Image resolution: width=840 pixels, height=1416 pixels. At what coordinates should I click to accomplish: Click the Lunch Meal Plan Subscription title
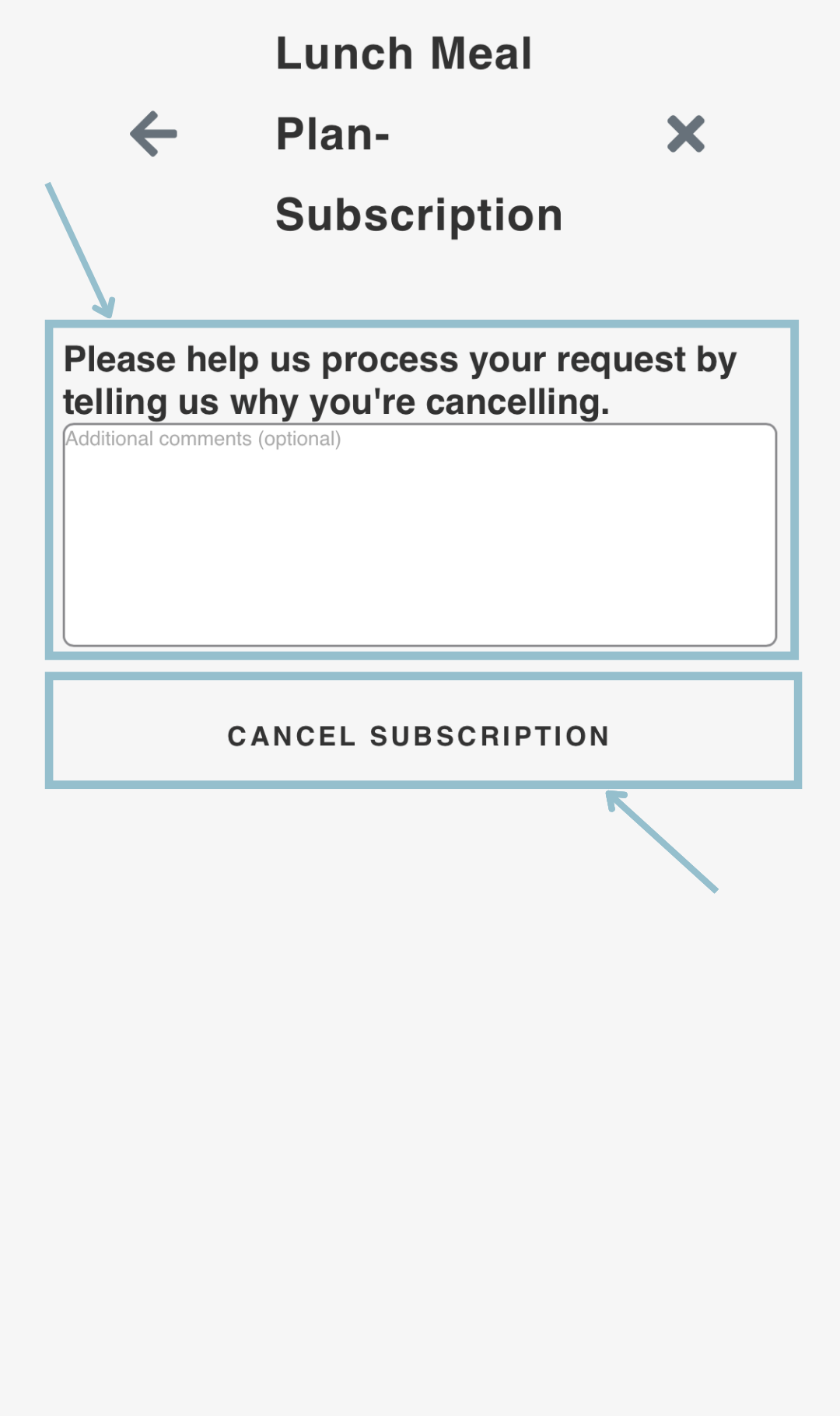coord(420,132)
